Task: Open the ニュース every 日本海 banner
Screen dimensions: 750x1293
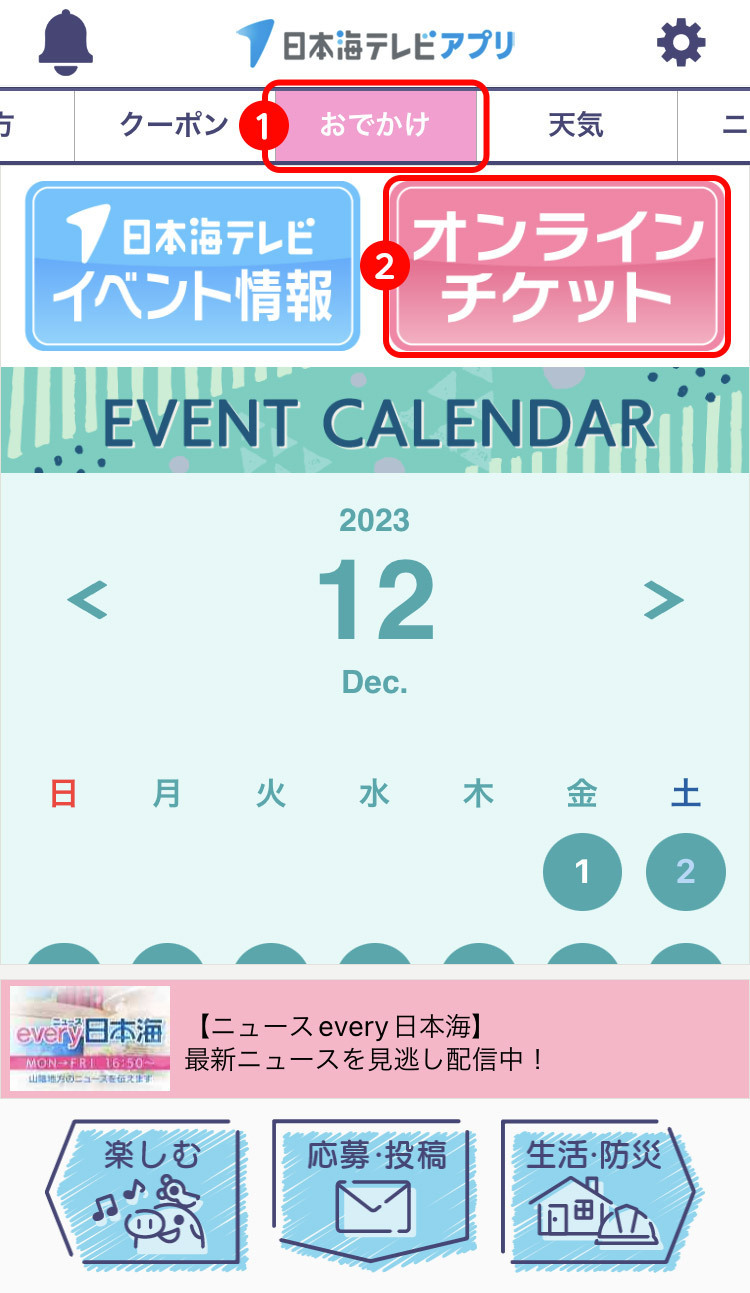Action: click(x=375, y=1039)
